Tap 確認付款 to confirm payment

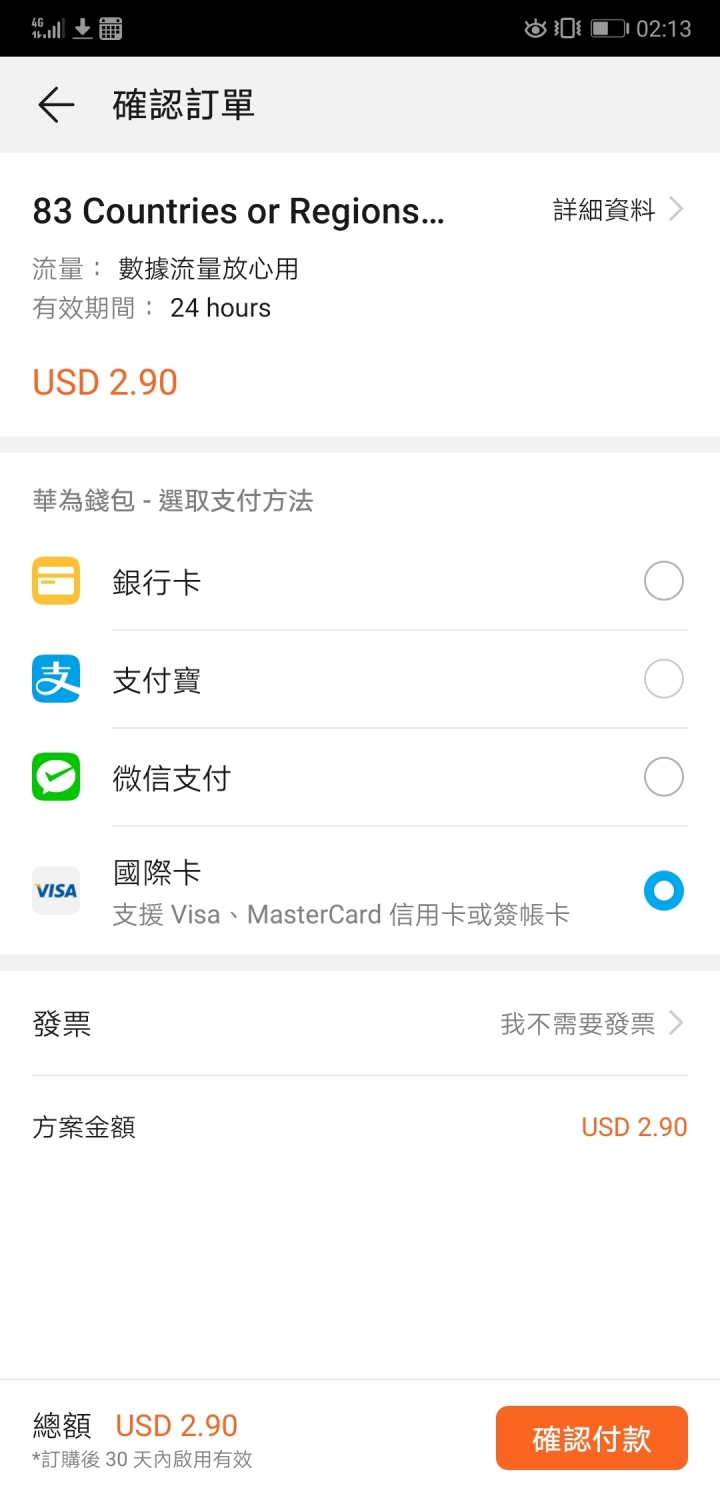pos(592,1438)
